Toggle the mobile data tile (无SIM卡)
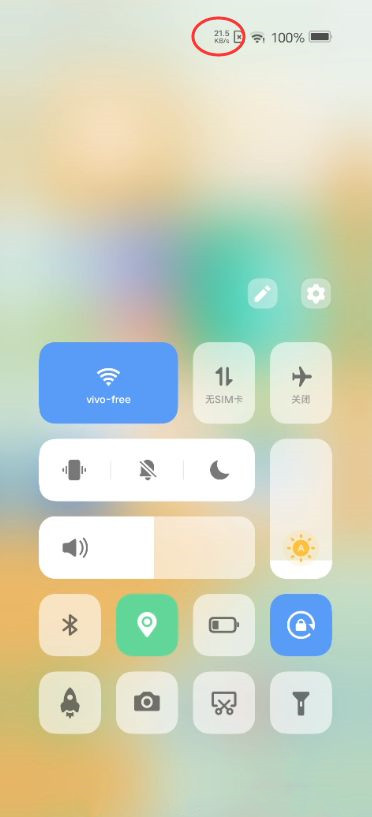This screenshot has width=372, height=817. [224, 382]
